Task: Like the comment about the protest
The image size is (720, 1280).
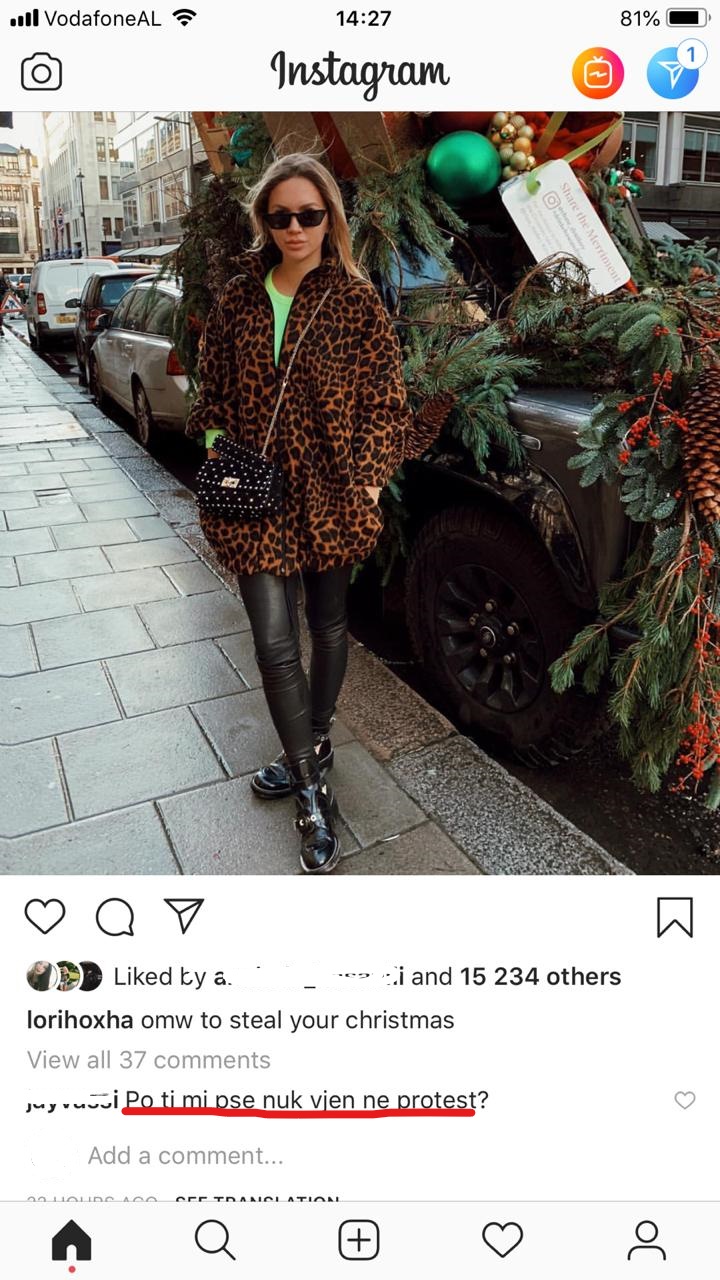Action: tap(684, 1100)
